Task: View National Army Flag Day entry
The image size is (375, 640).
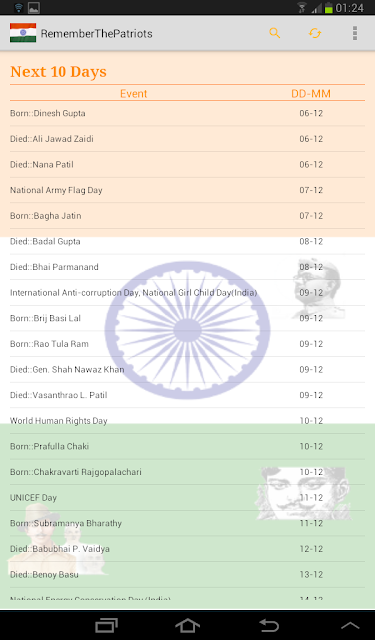Action: [187, 190]
